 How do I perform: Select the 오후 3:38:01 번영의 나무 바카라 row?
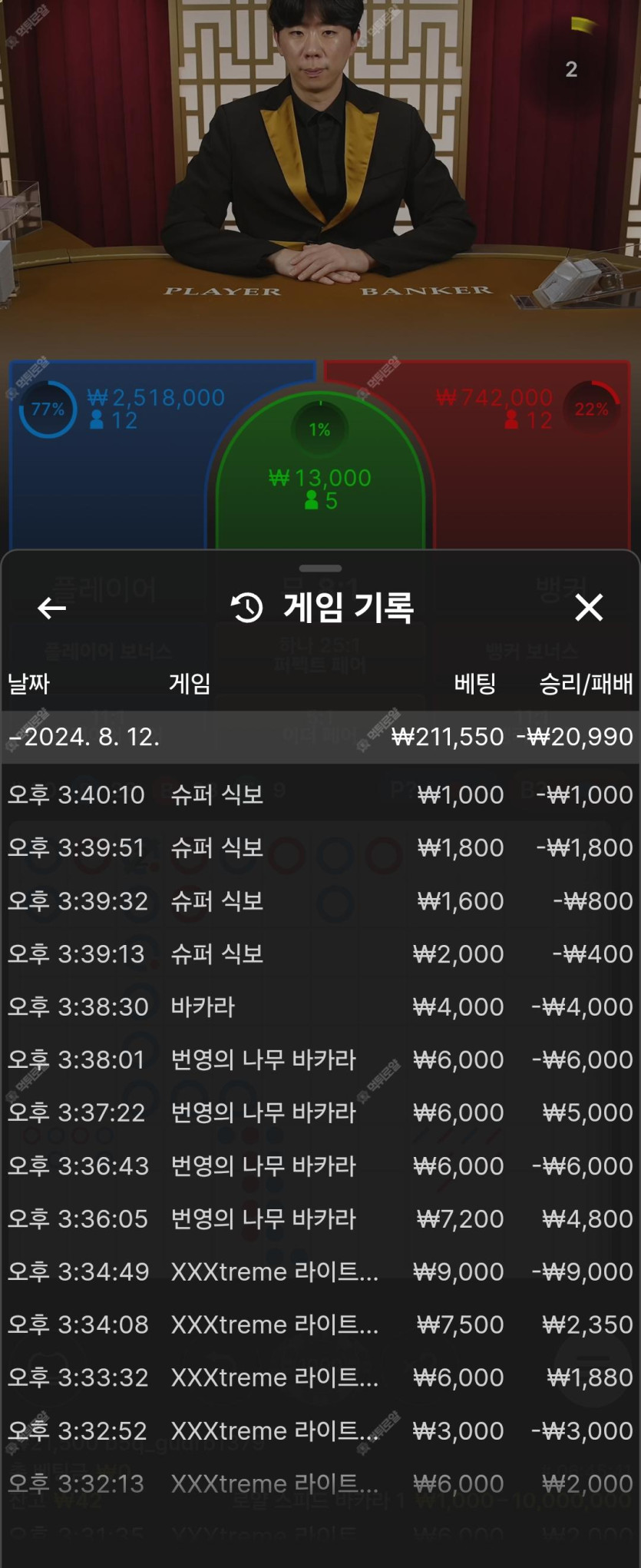[x=320, y=1059]
